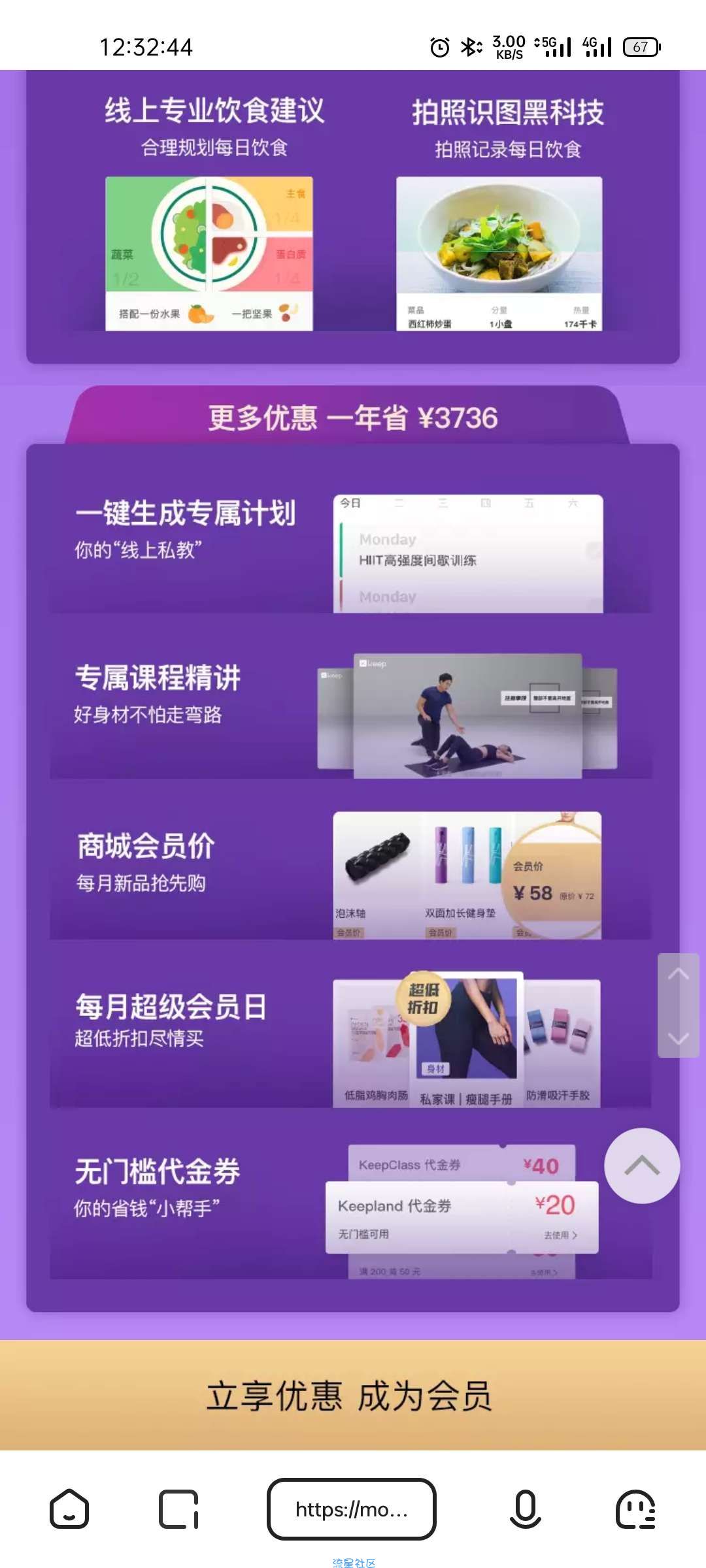Tap page-down arrow on side scroller
706x1568 pixels.
pyautogui.click(x=679, y=1037)
